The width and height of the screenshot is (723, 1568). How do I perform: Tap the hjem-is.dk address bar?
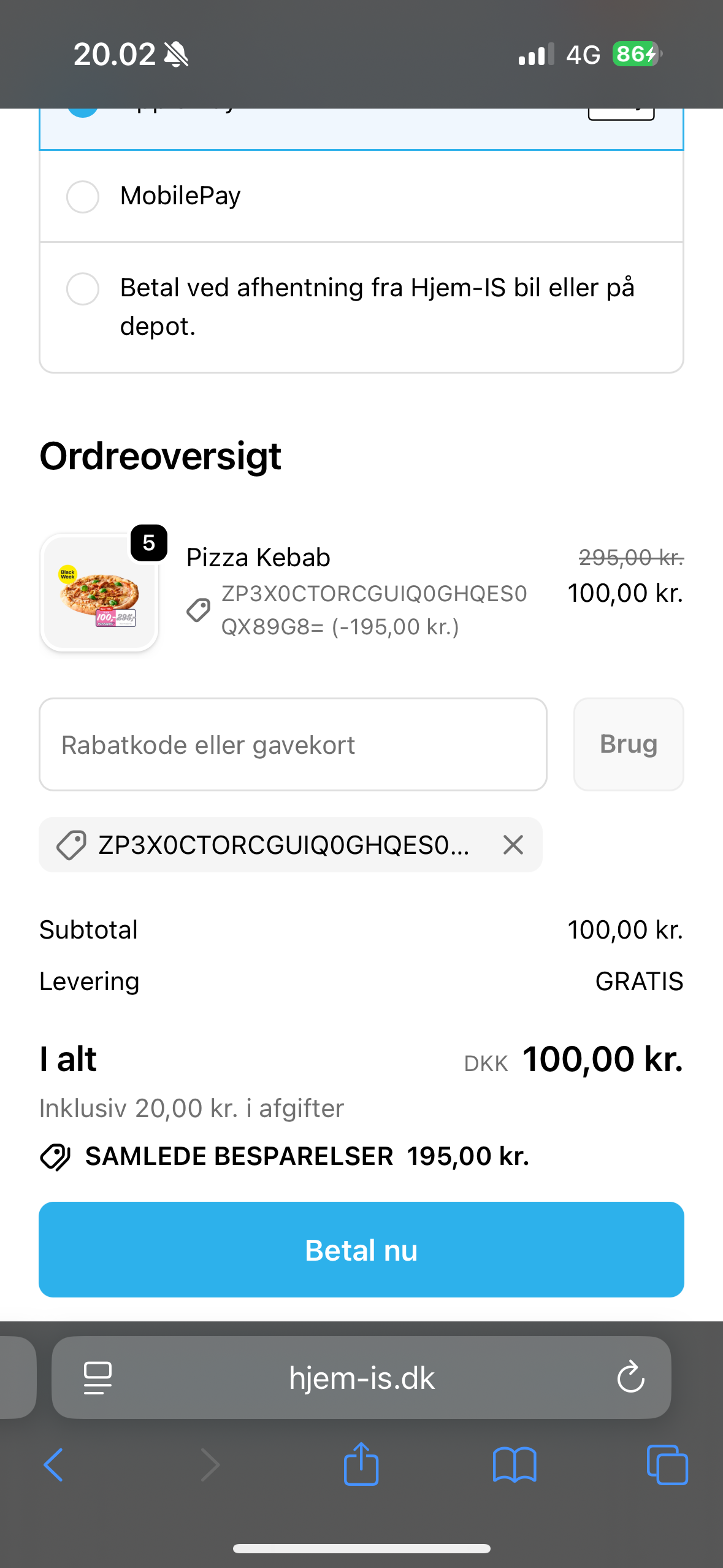[x=361, y=1378]
